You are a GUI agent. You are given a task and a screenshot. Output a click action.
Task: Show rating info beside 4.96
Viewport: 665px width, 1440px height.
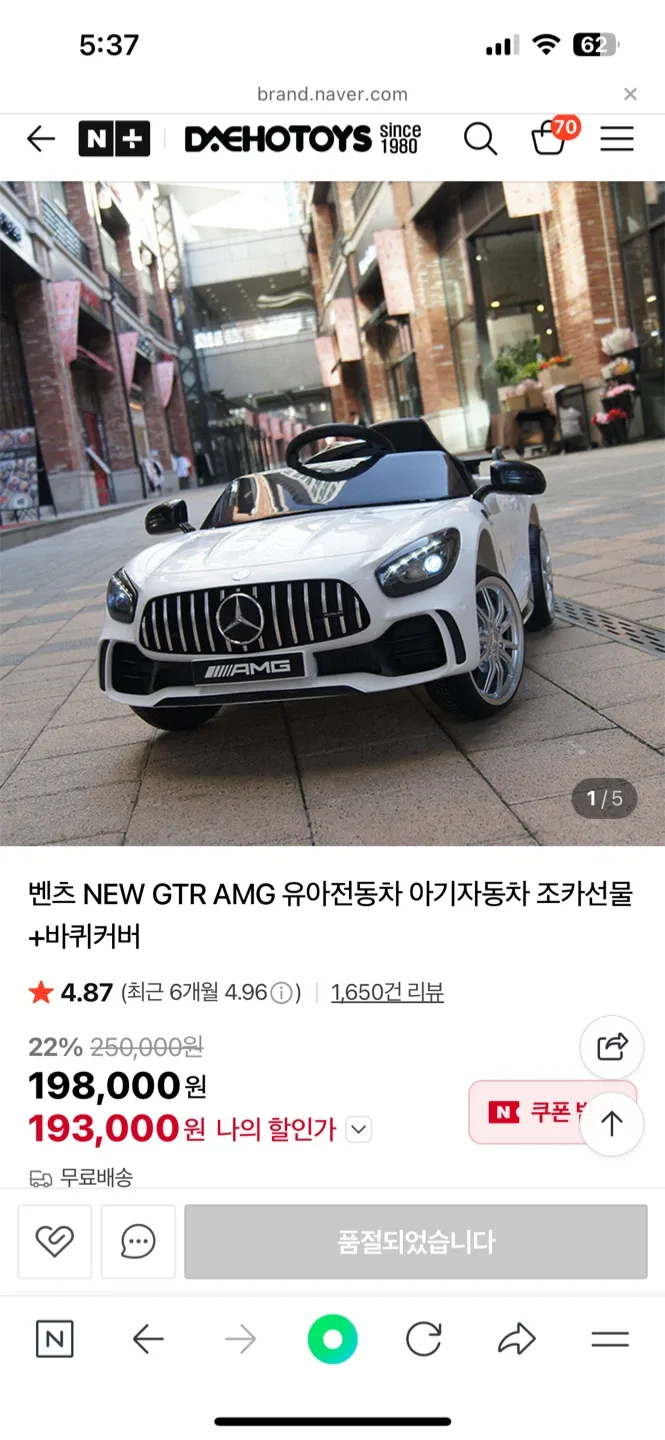pos(282,993)
